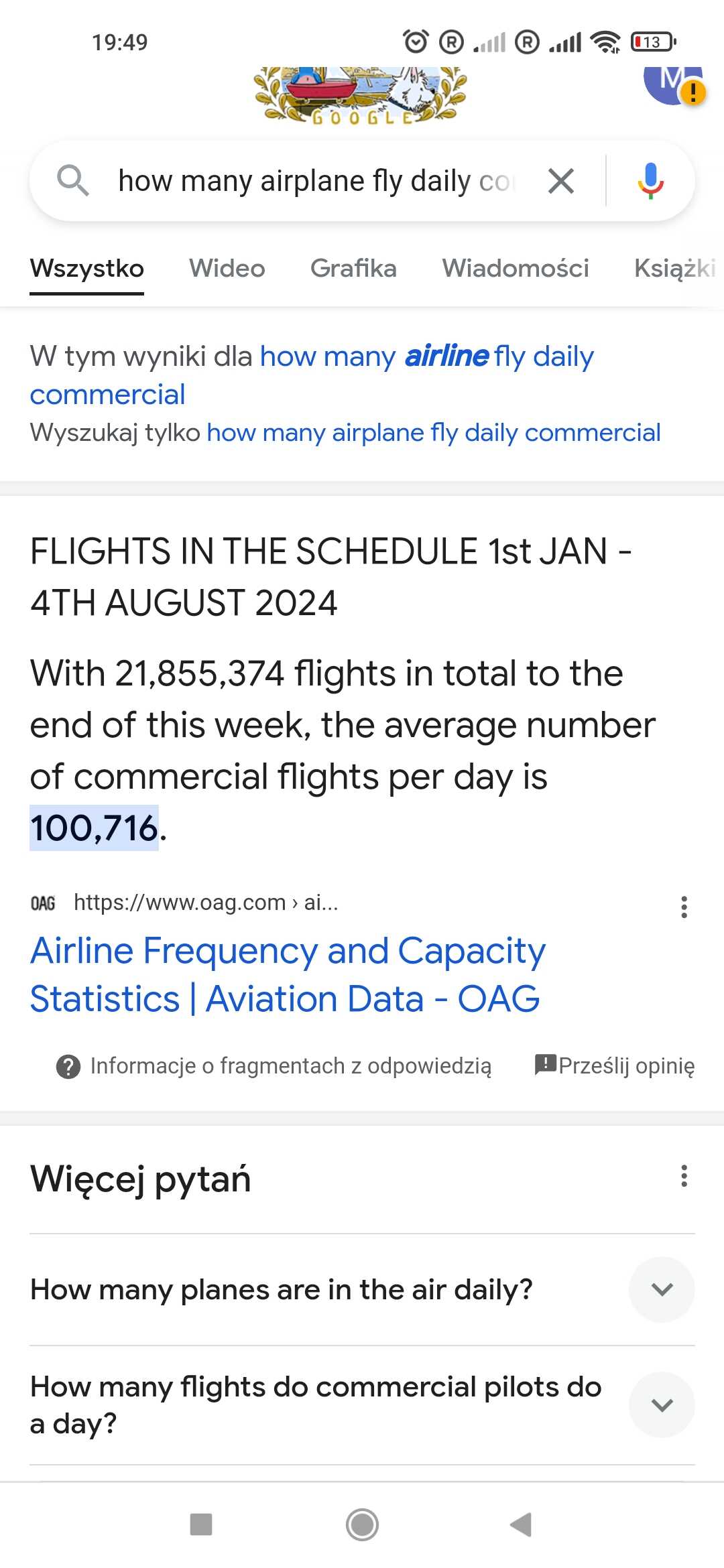Open the account profile avatar
Viewport: 724px width, 1568px height.
[x=673, y=82]
